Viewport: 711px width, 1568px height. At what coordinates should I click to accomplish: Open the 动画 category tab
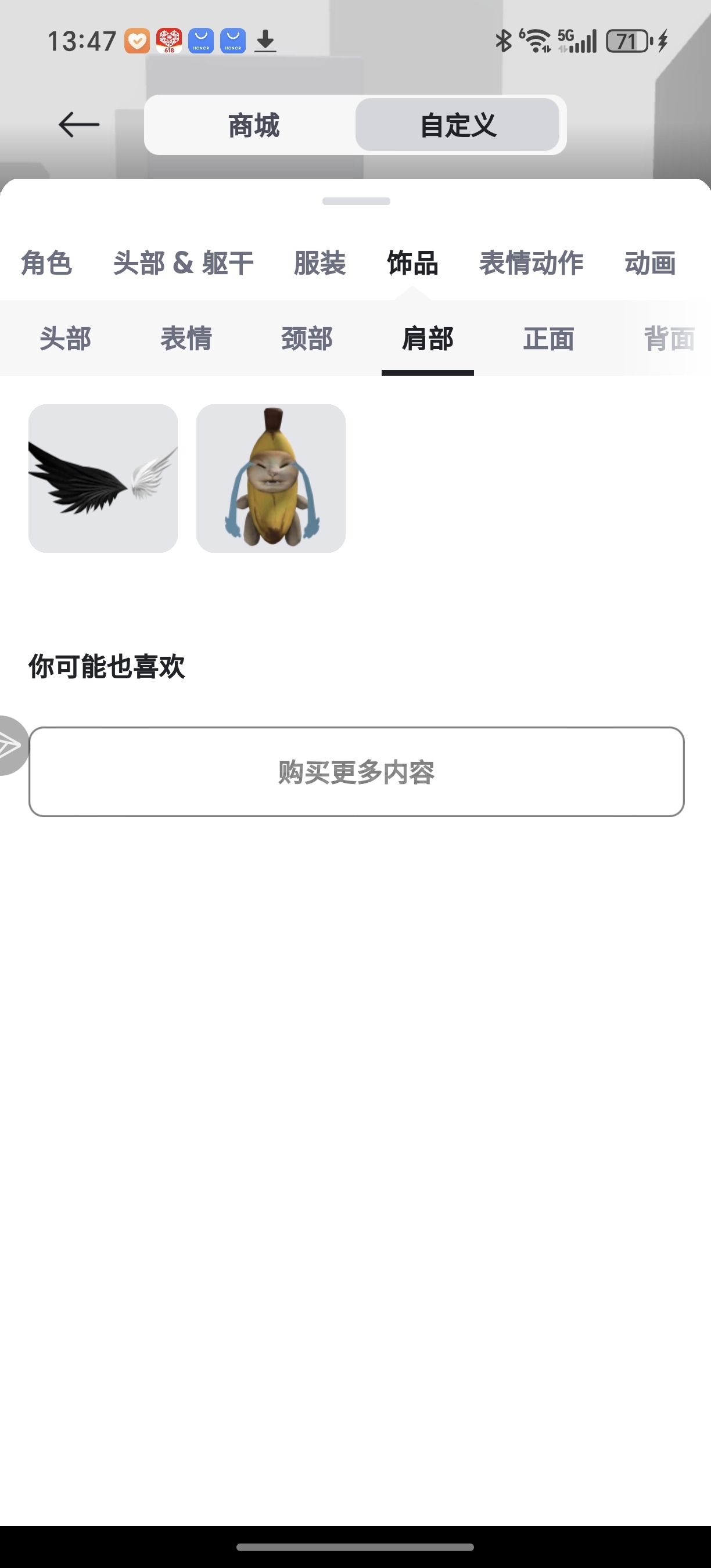click(650, 264)
